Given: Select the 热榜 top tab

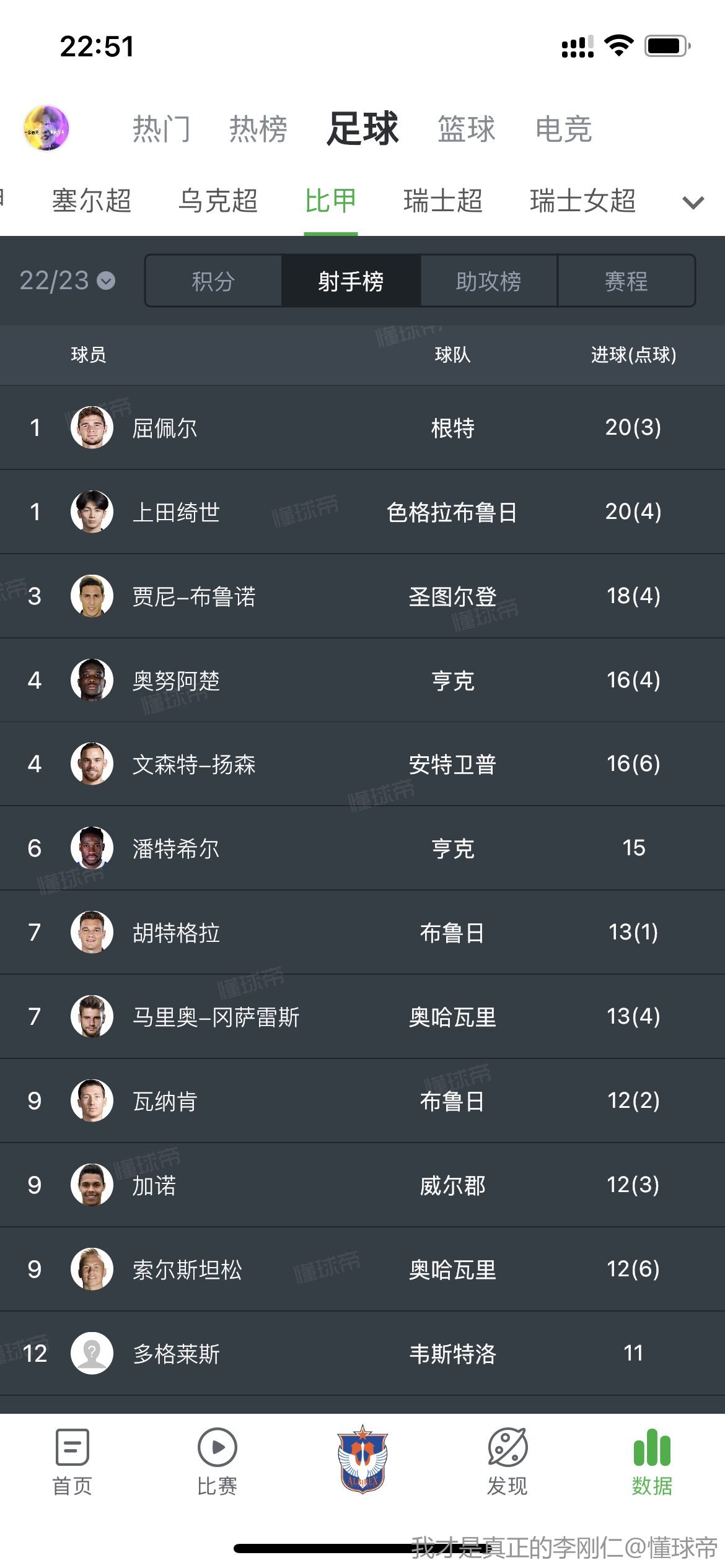Looking at the screenshot, I should [x=258, y=129].
